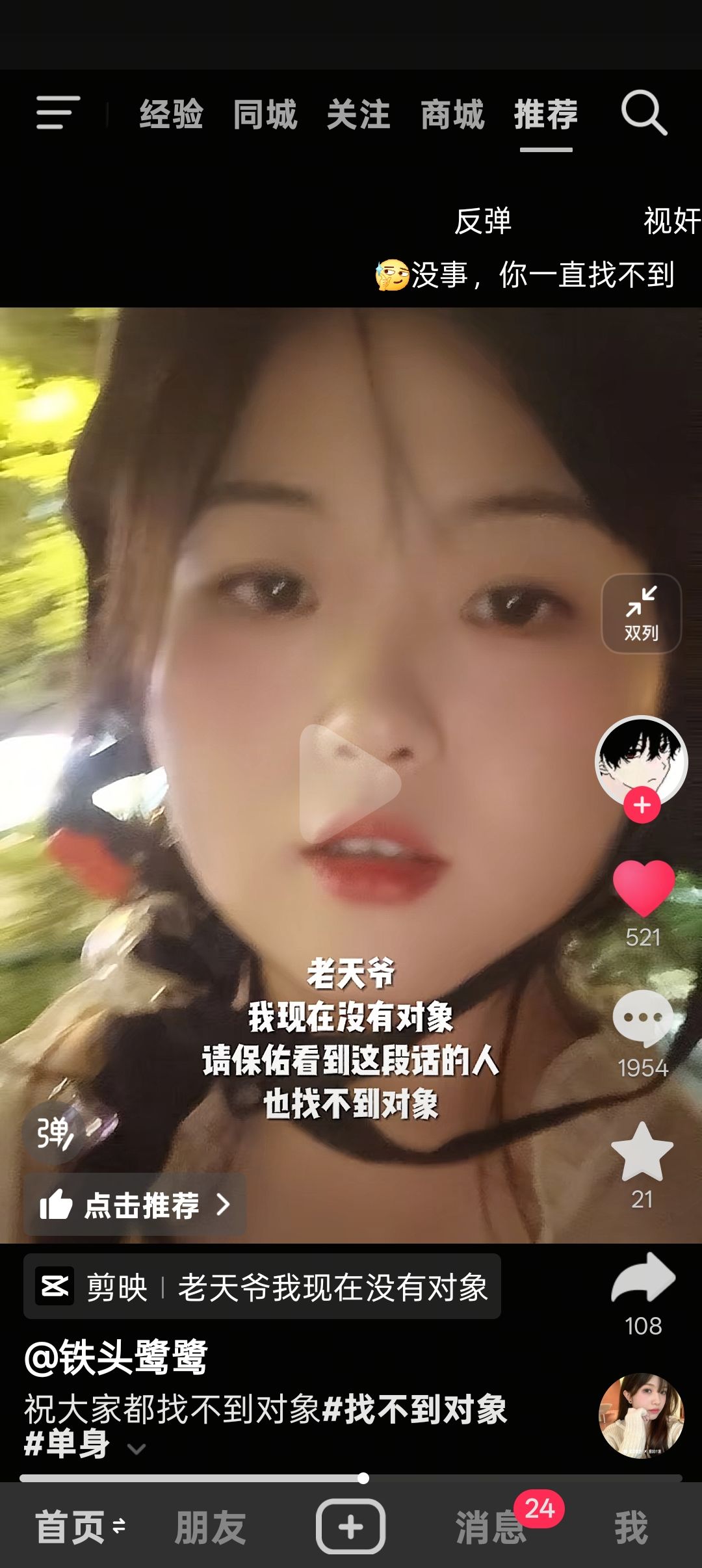Image resolution: width=702 pixels, height=1568 pixels.
Task: Favorite the video with star icon
Action: tap(642, 1152)
